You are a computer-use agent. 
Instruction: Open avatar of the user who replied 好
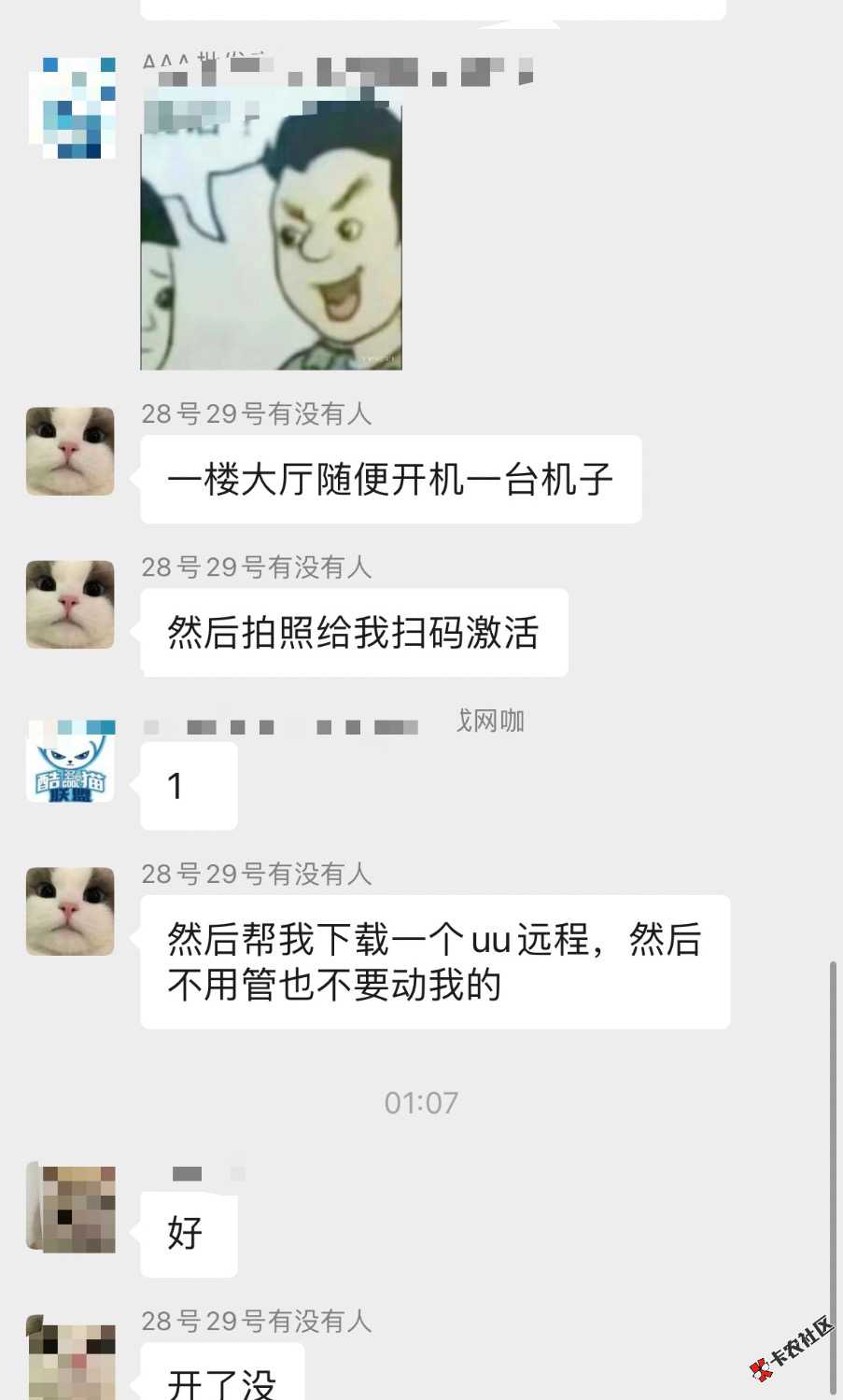[72, 1209]
